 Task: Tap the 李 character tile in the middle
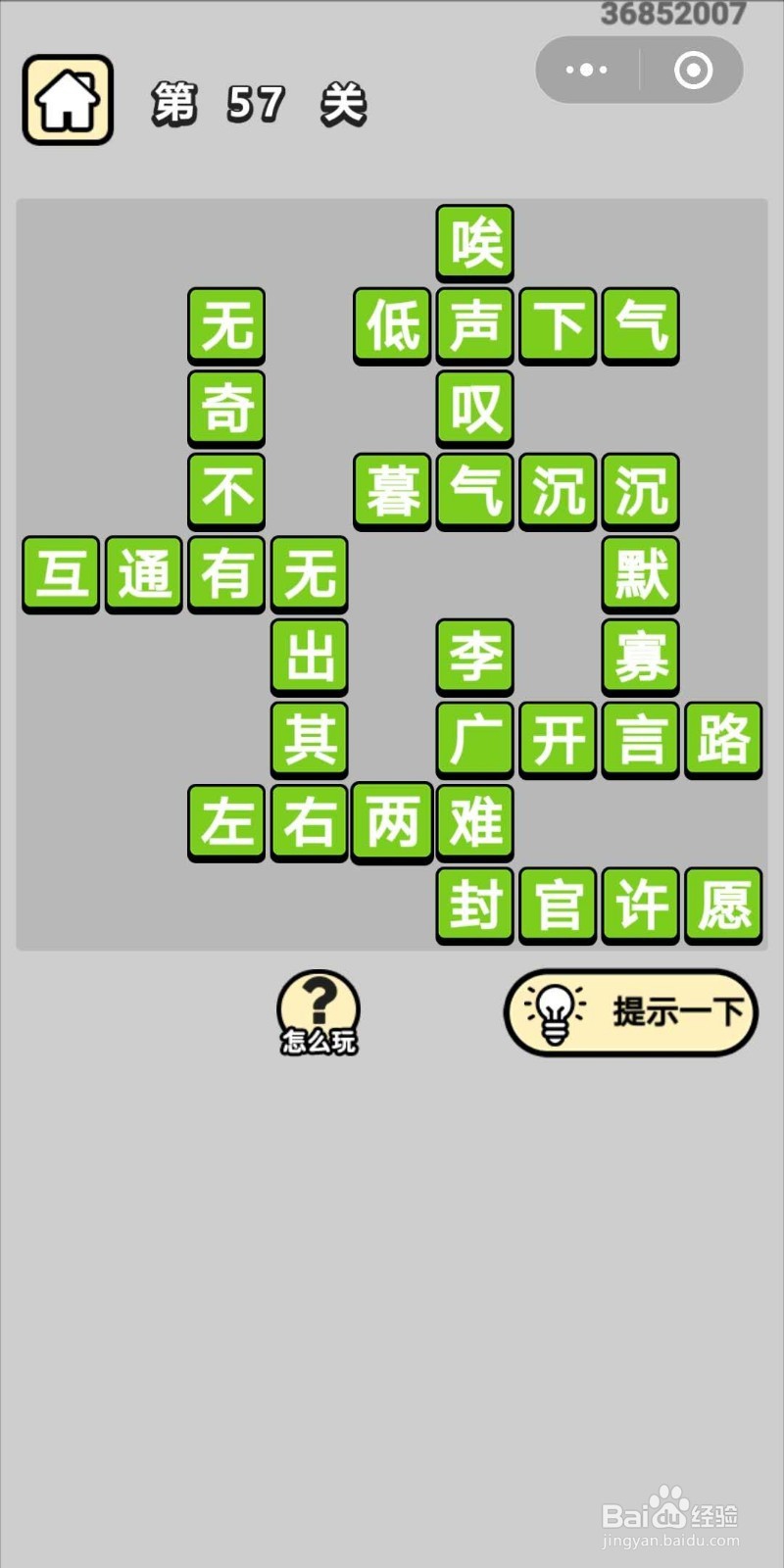tap(474, 659)
